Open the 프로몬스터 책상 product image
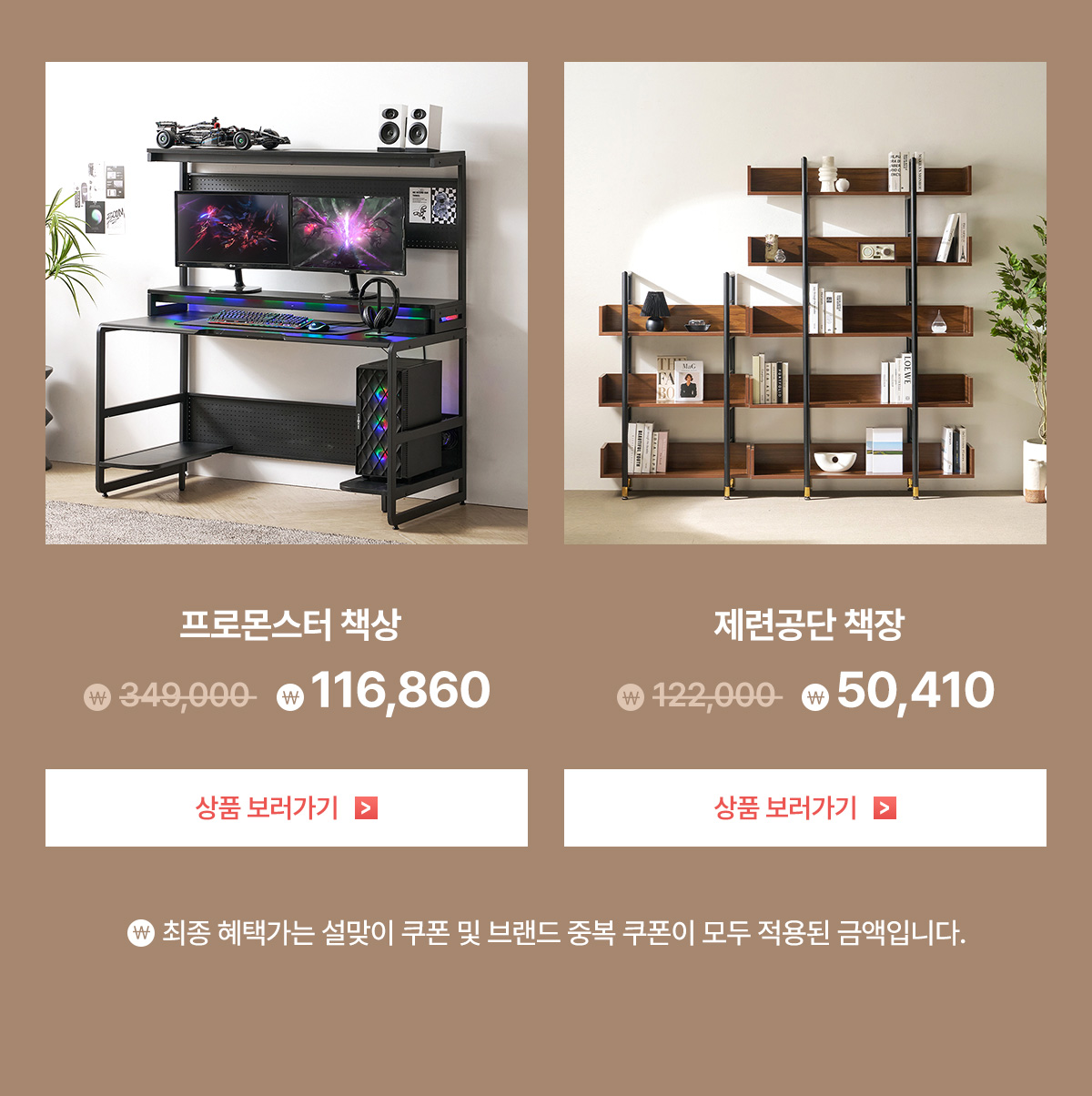Image resolution: width=1092 pixels, height=1096 pixels. coord(286,303)
